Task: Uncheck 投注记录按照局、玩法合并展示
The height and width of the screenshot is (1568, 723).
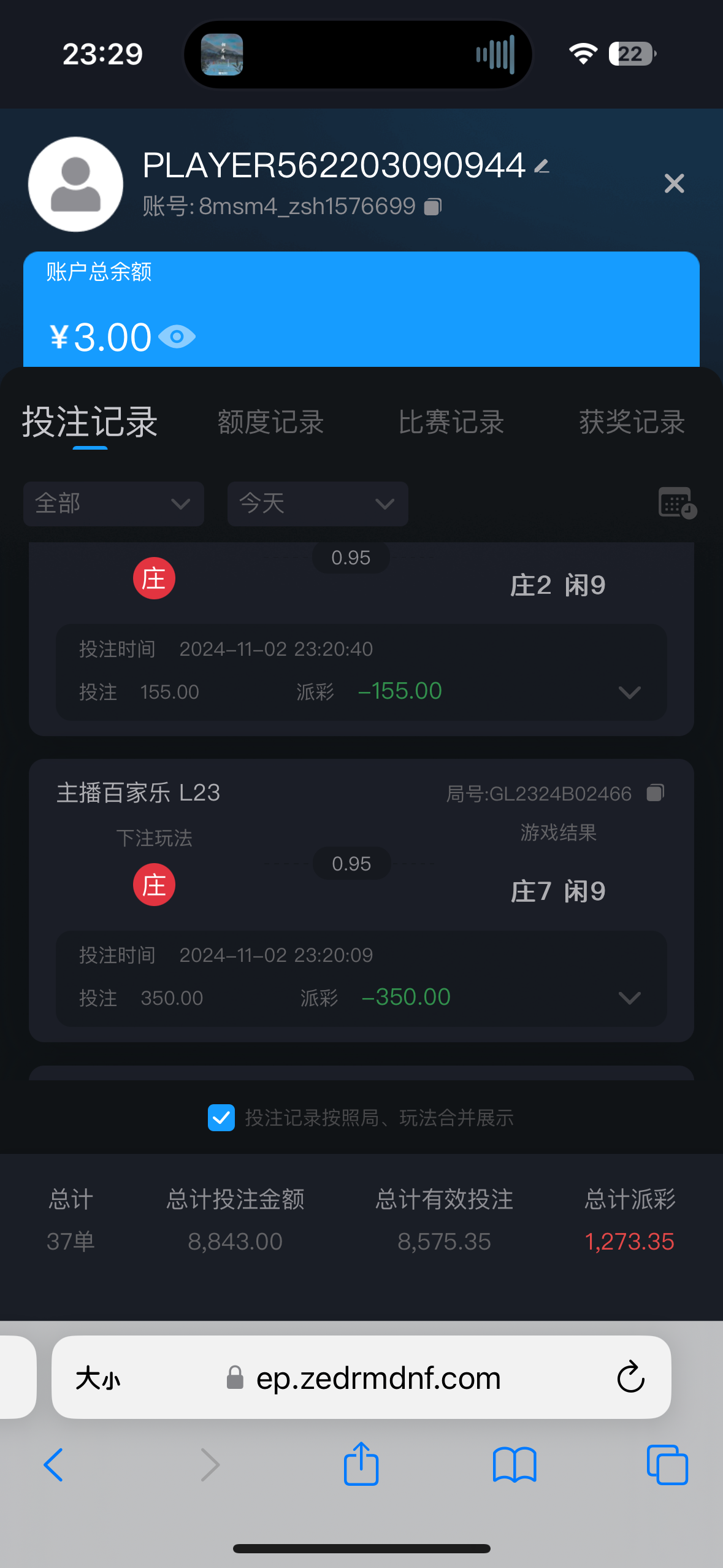Action: [x=221, y=1118]
